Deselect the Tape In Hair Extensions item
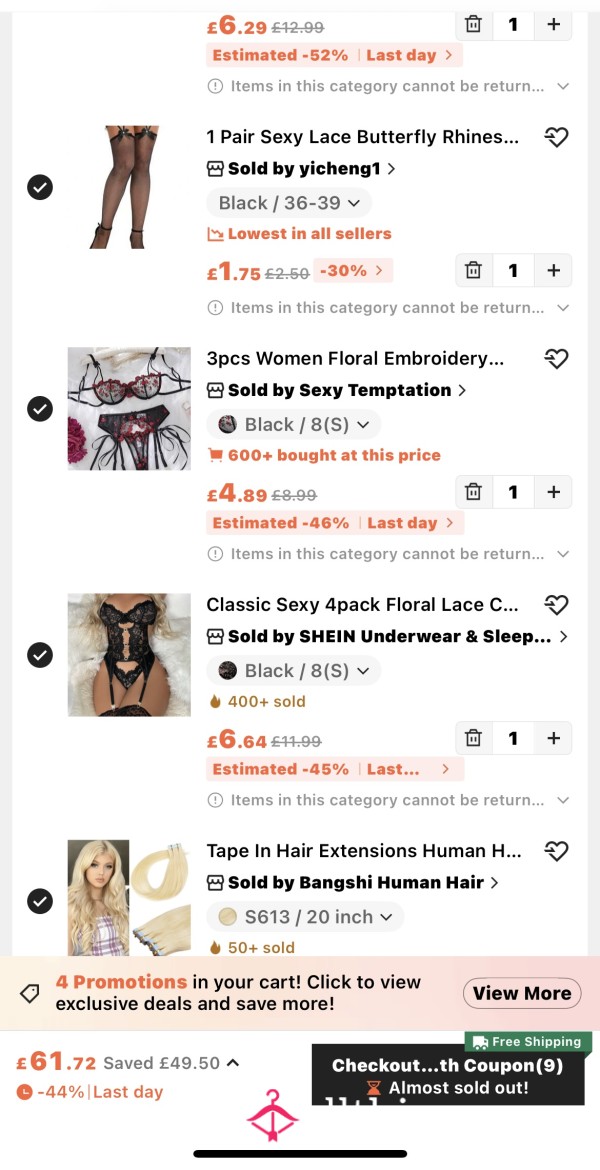Viewport: 600px width, 1170px height. click(x=40, y=901)
